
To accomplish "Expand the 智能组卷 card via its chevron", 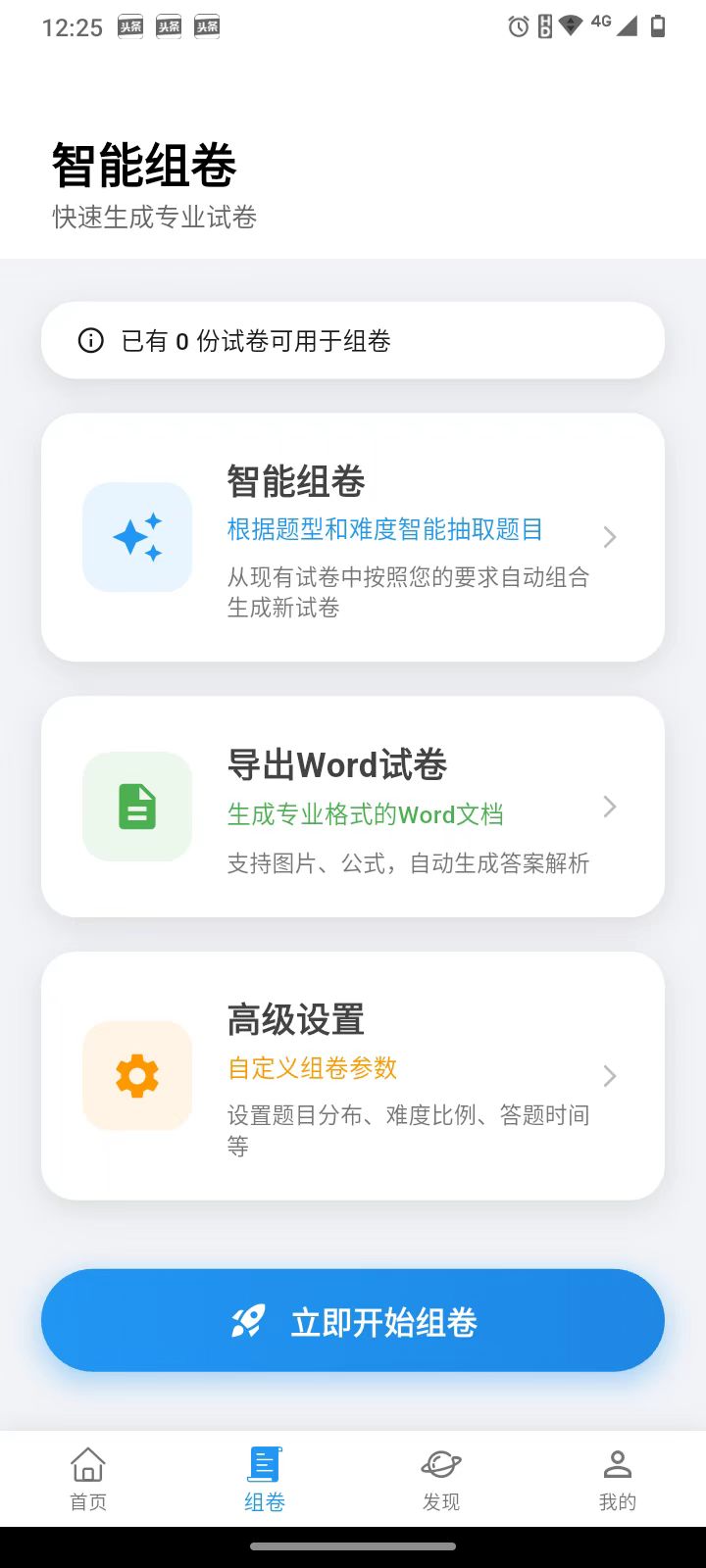I will coord(609,536).
